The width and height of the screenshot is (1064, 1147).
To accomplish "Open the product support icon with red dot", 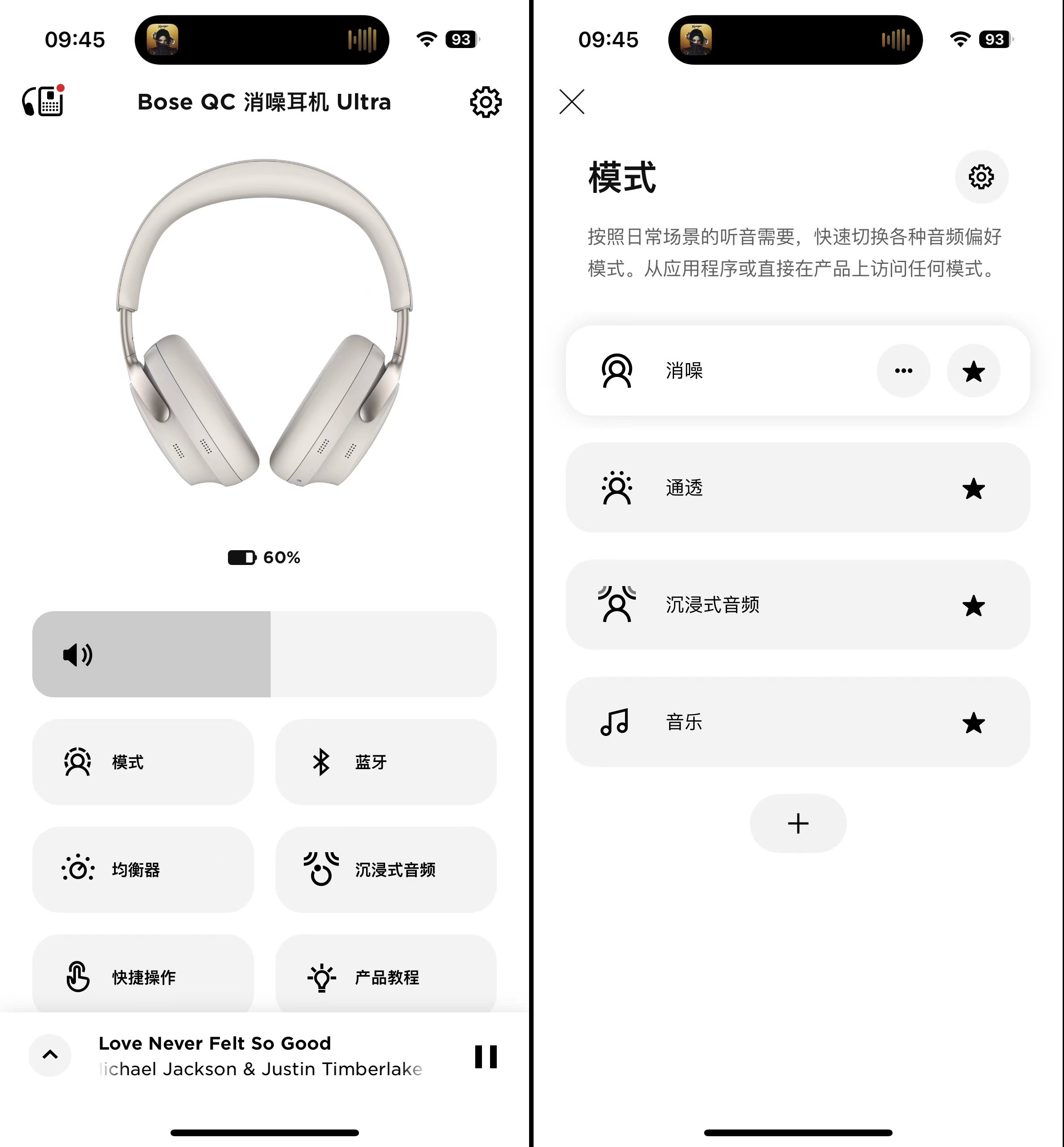I will point(44,101).
